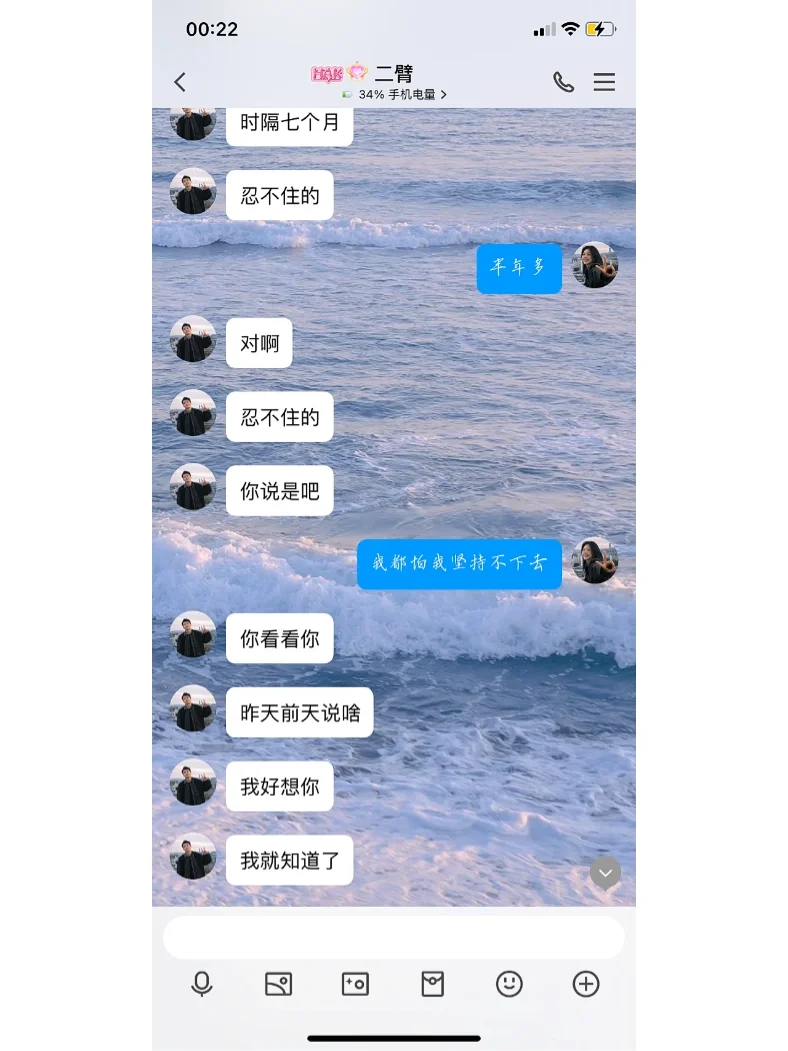
Task: Jump to latest messages arrow
Action: [x=605, y=873]
